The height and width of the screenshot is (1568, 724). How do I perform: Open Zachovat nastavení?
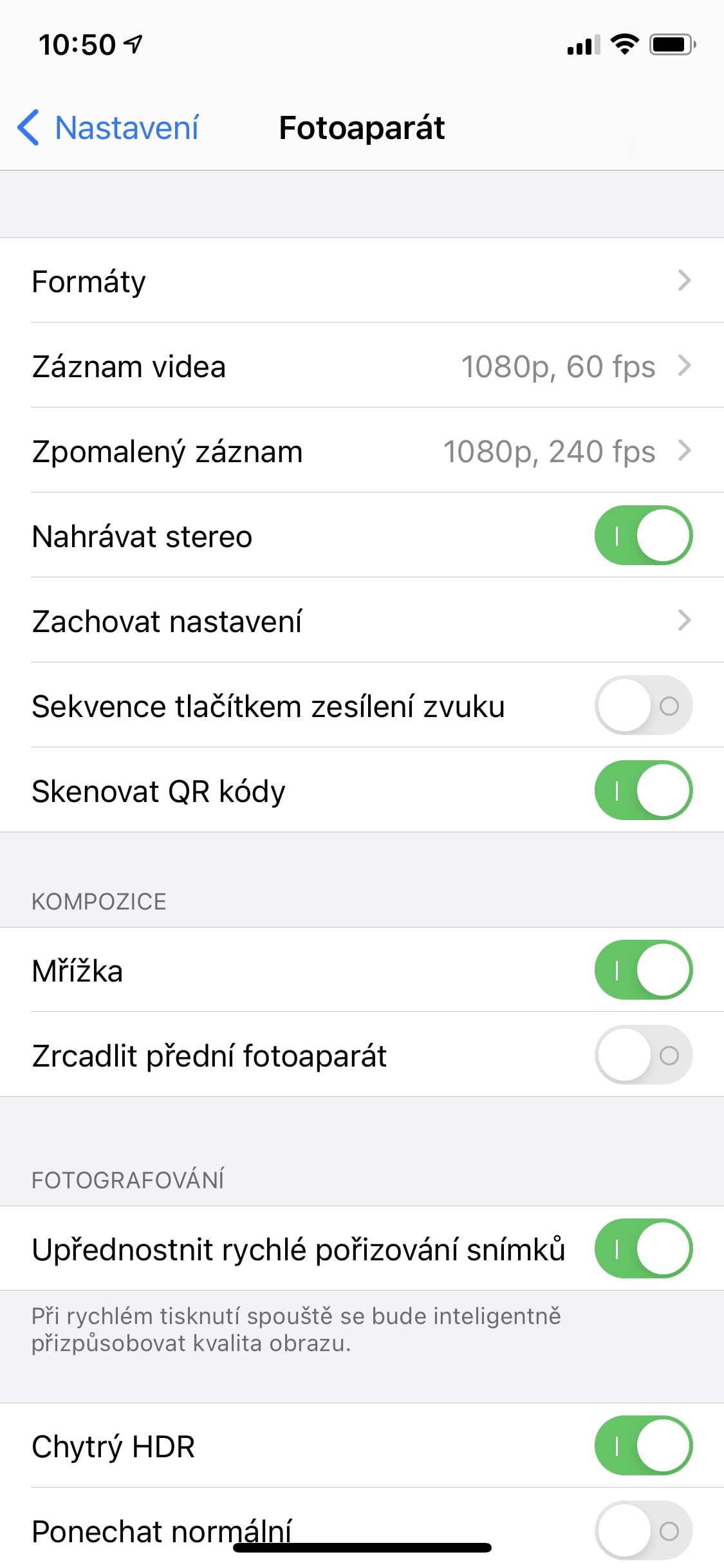pyautogui.click(x=362, y=621)
